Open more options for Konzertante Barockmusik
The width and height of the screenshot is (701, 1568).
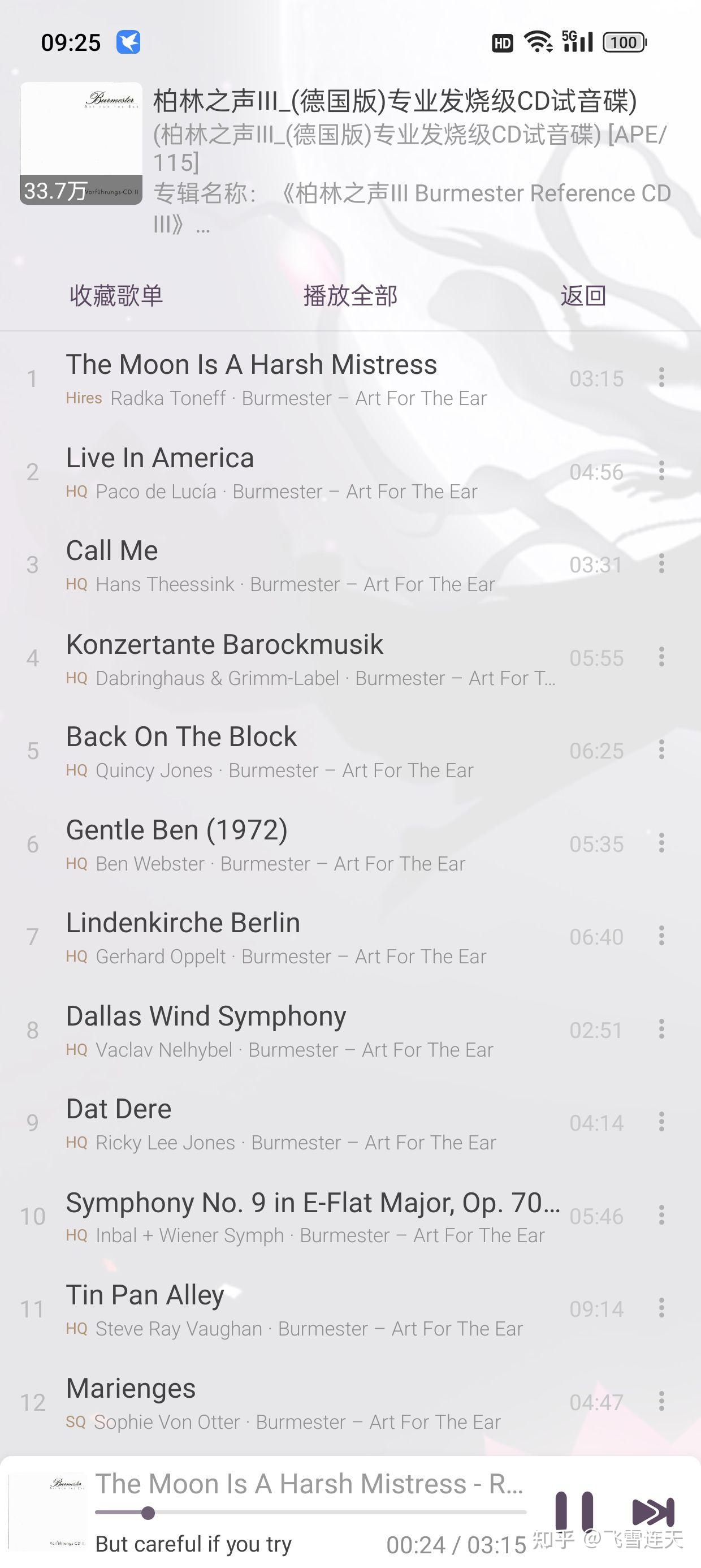[x=661, y=657]
